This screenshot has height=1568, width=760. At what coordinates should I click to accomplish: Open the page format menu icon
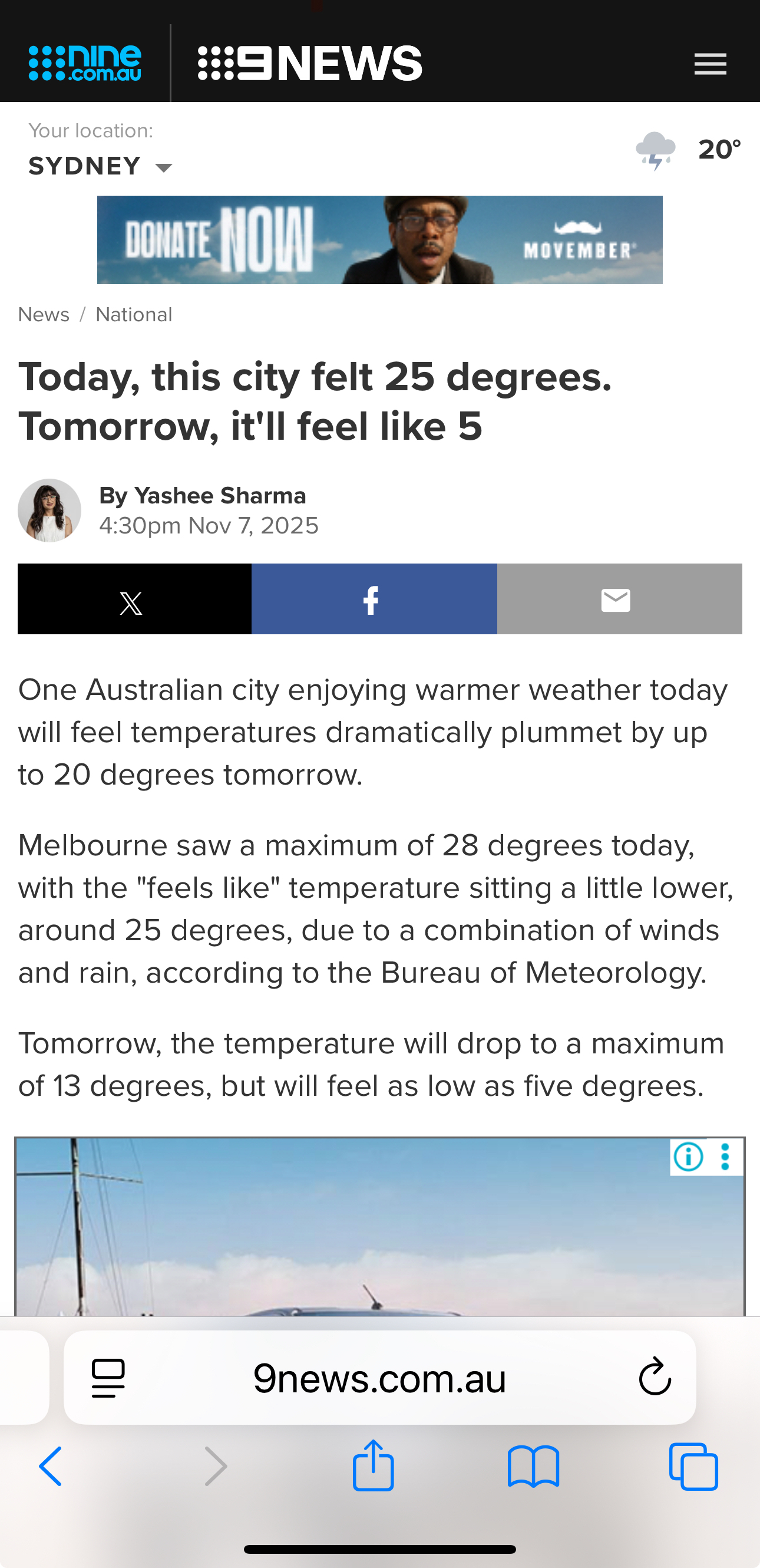click(x=108, y=1378)
